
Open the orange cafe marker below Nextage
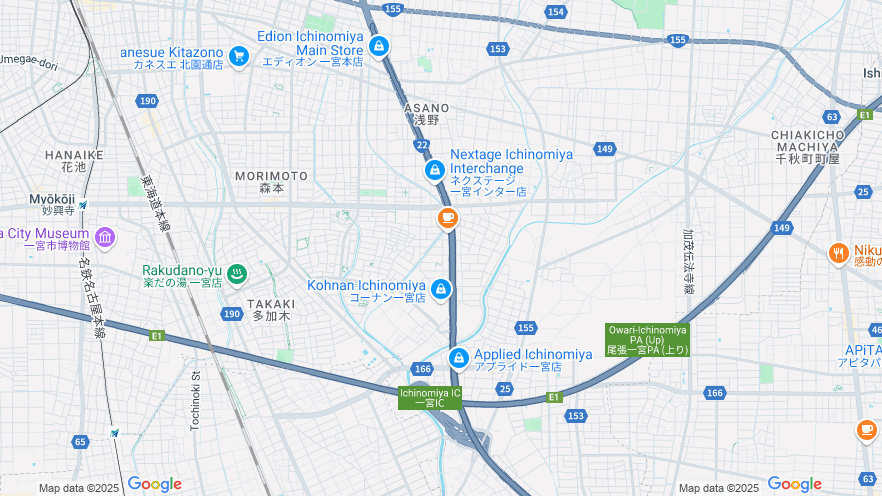point(447,217)
